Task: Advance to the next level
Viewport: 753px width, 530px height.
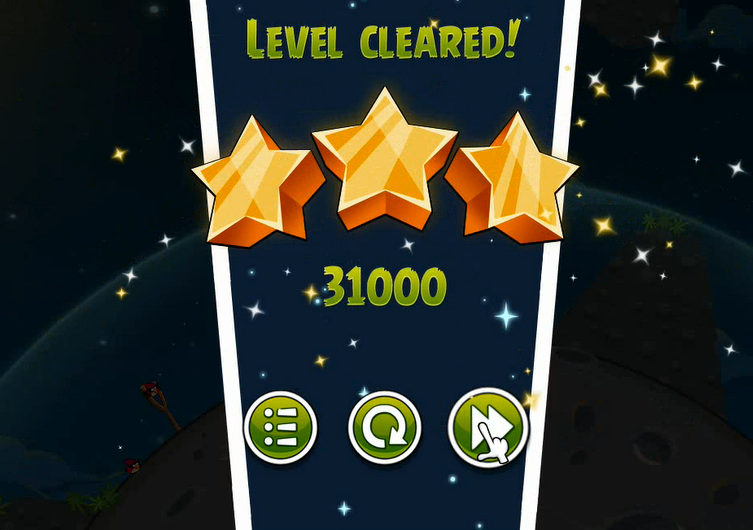Action: pos(487,427)
